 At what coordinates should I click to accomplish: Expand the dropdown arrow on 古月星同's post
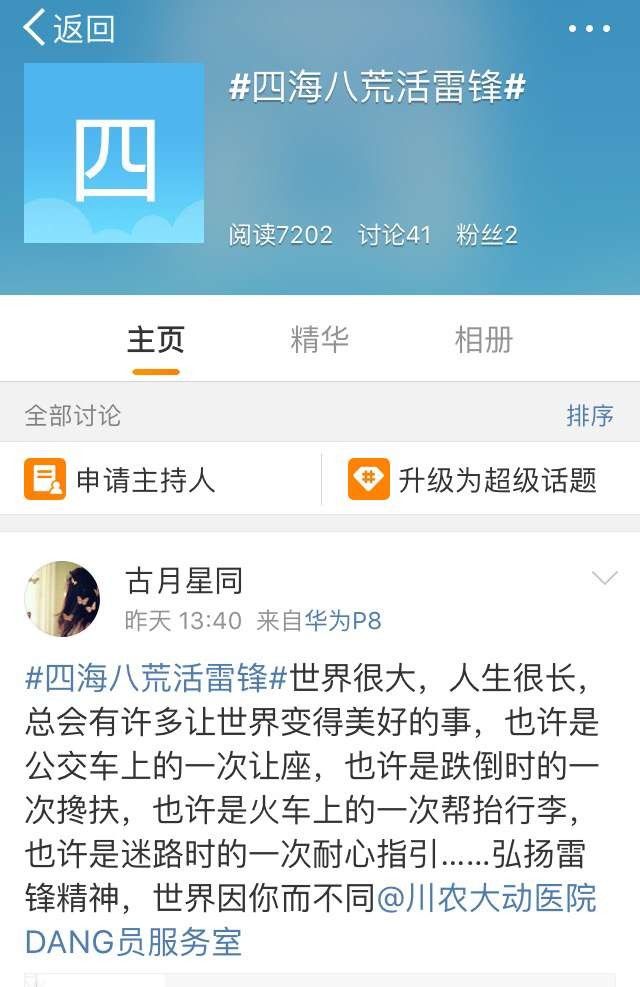(x=604, y=578)
